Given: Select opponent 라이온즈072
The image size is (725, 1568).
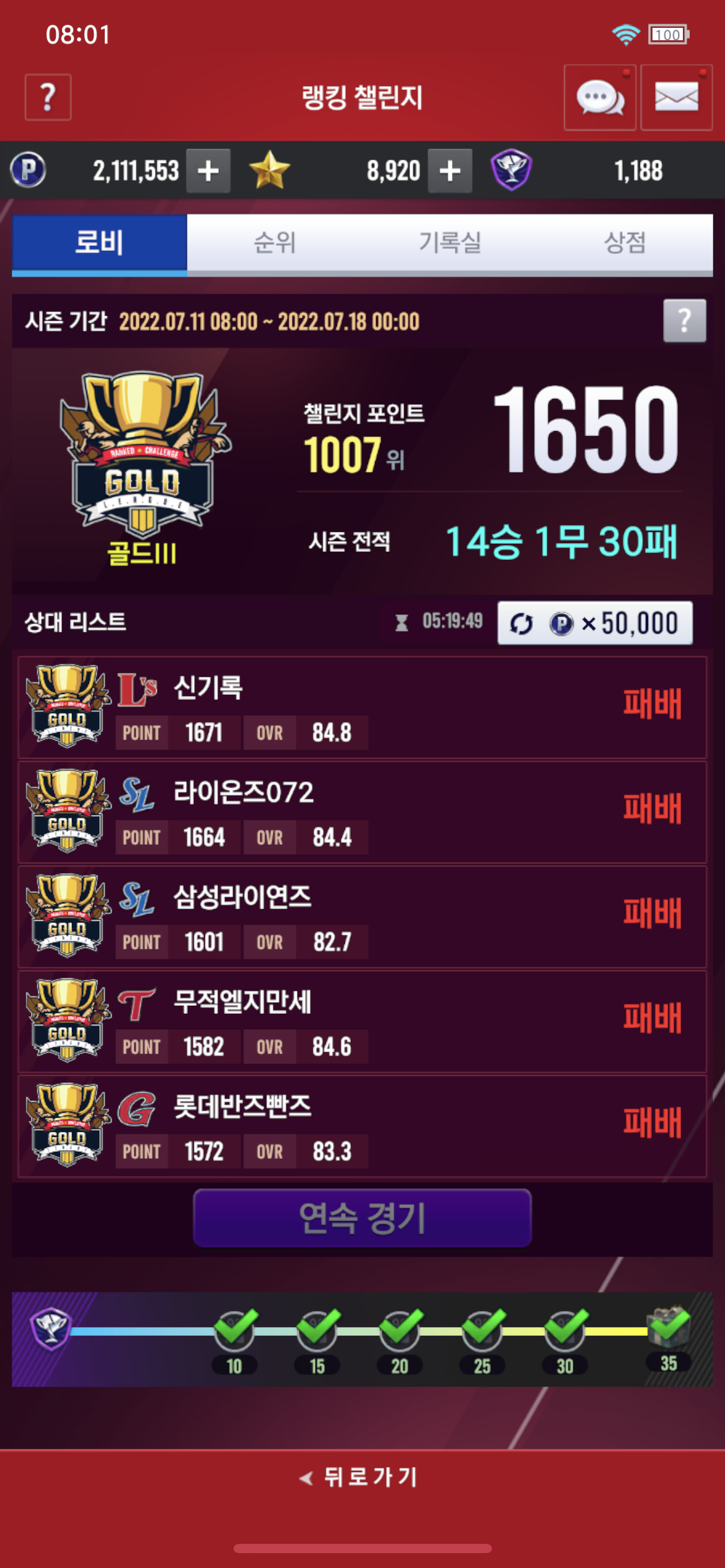Looking at the screenshot, I should (x=362, y=812).
